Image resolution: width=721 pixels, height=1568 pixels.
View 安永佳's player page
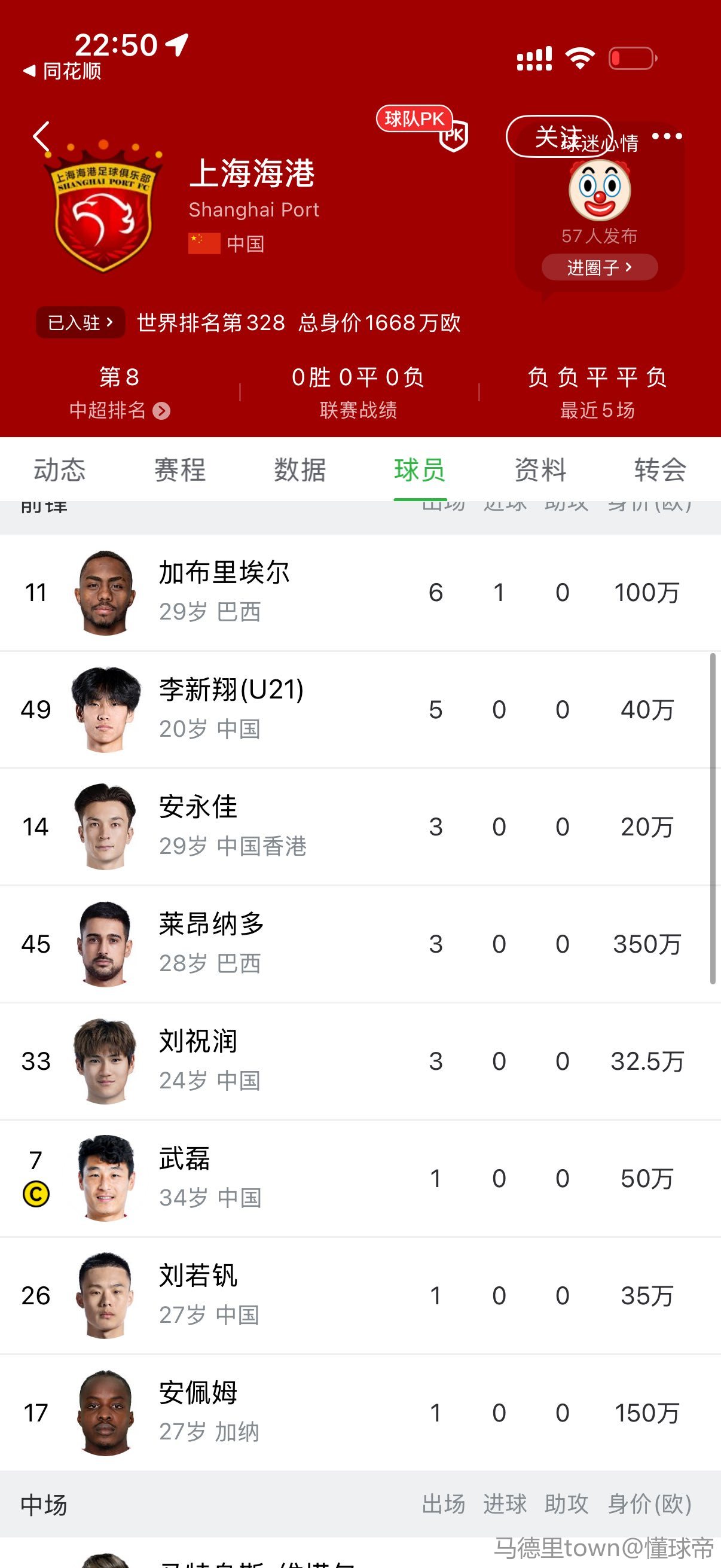coord(198,826)
